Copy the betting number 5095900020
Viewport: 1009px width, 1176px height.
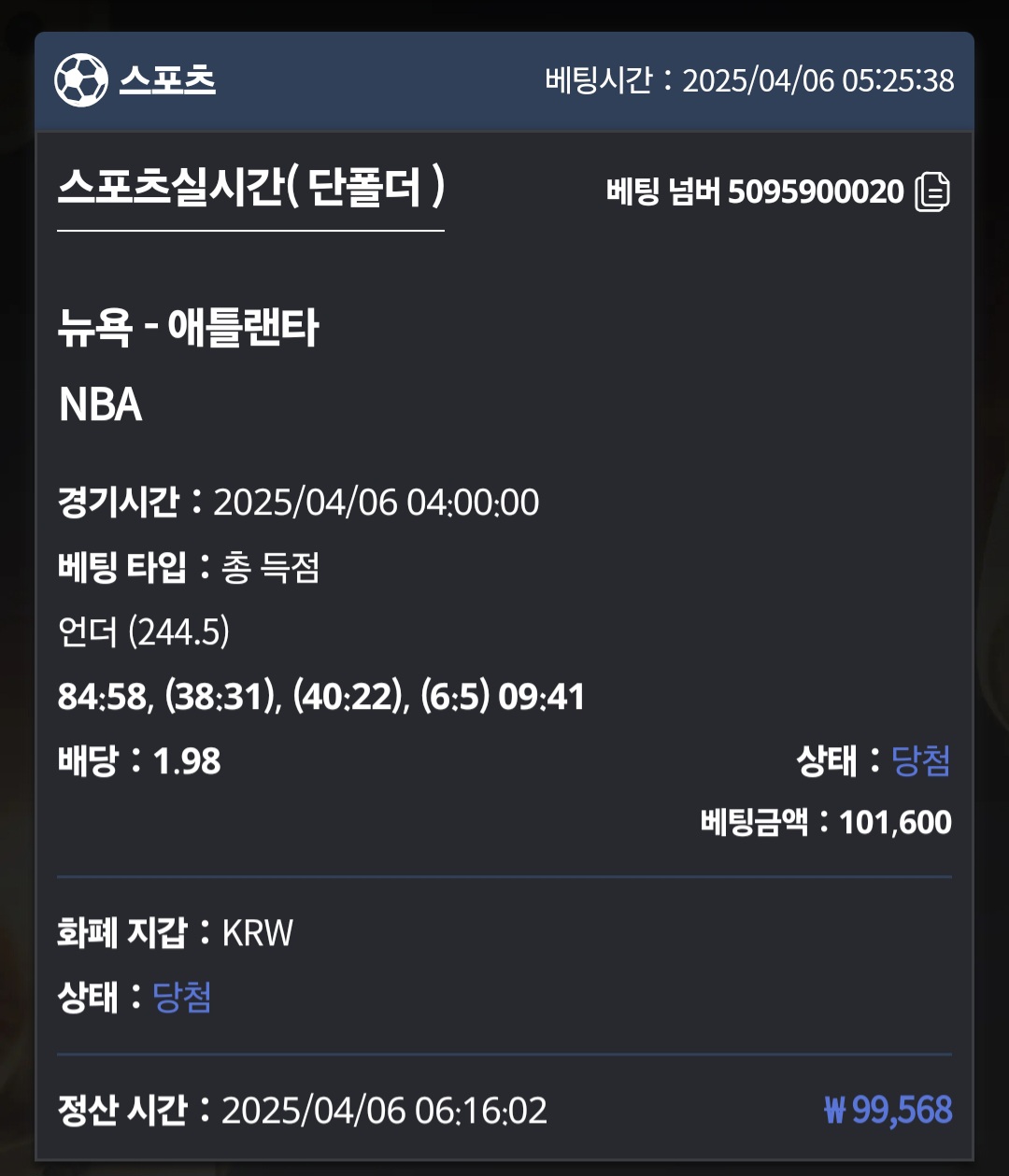[x=931, y=192]
